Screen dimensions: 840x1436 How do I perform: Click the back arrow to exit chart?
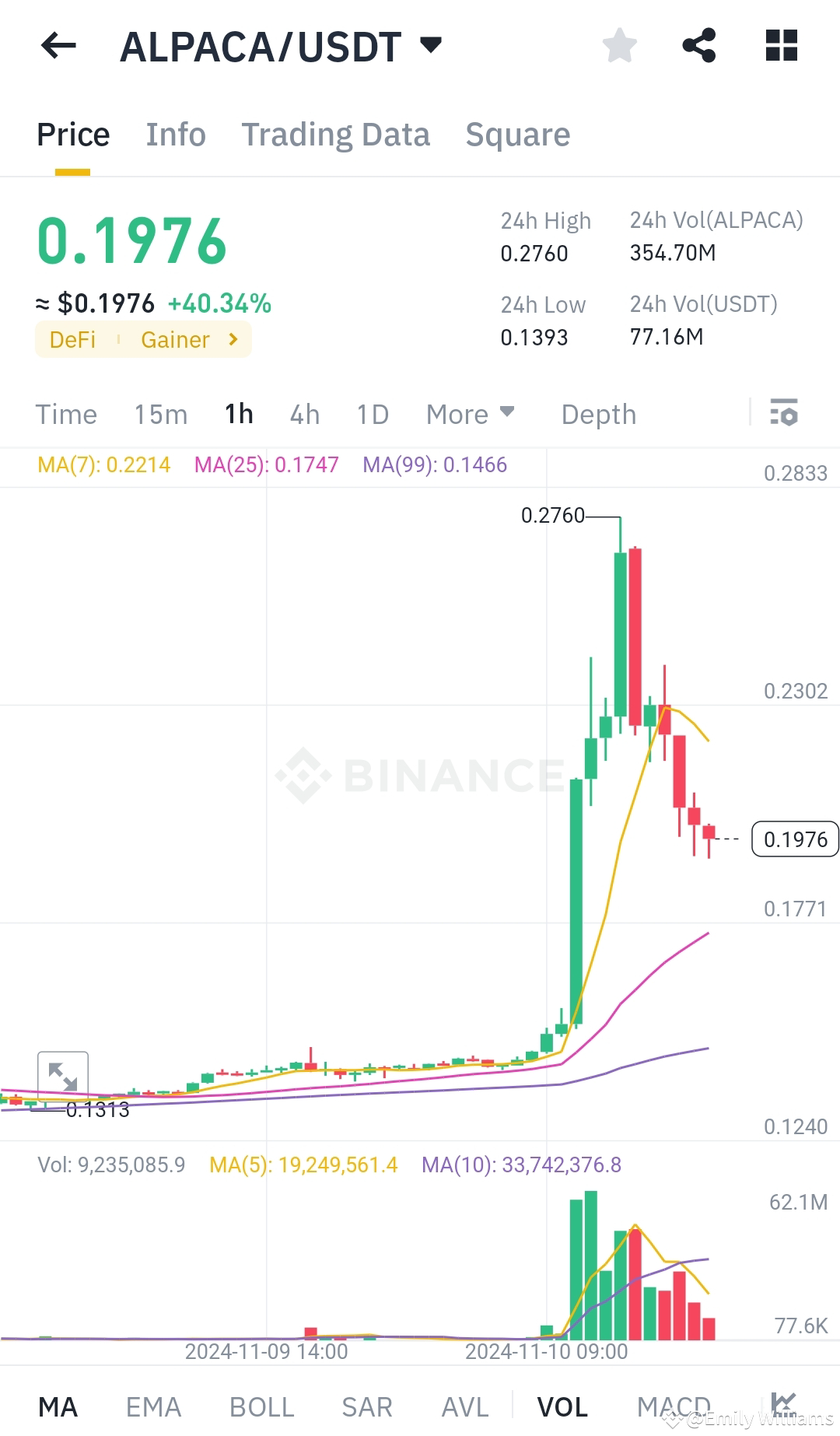tap(58, 46)
